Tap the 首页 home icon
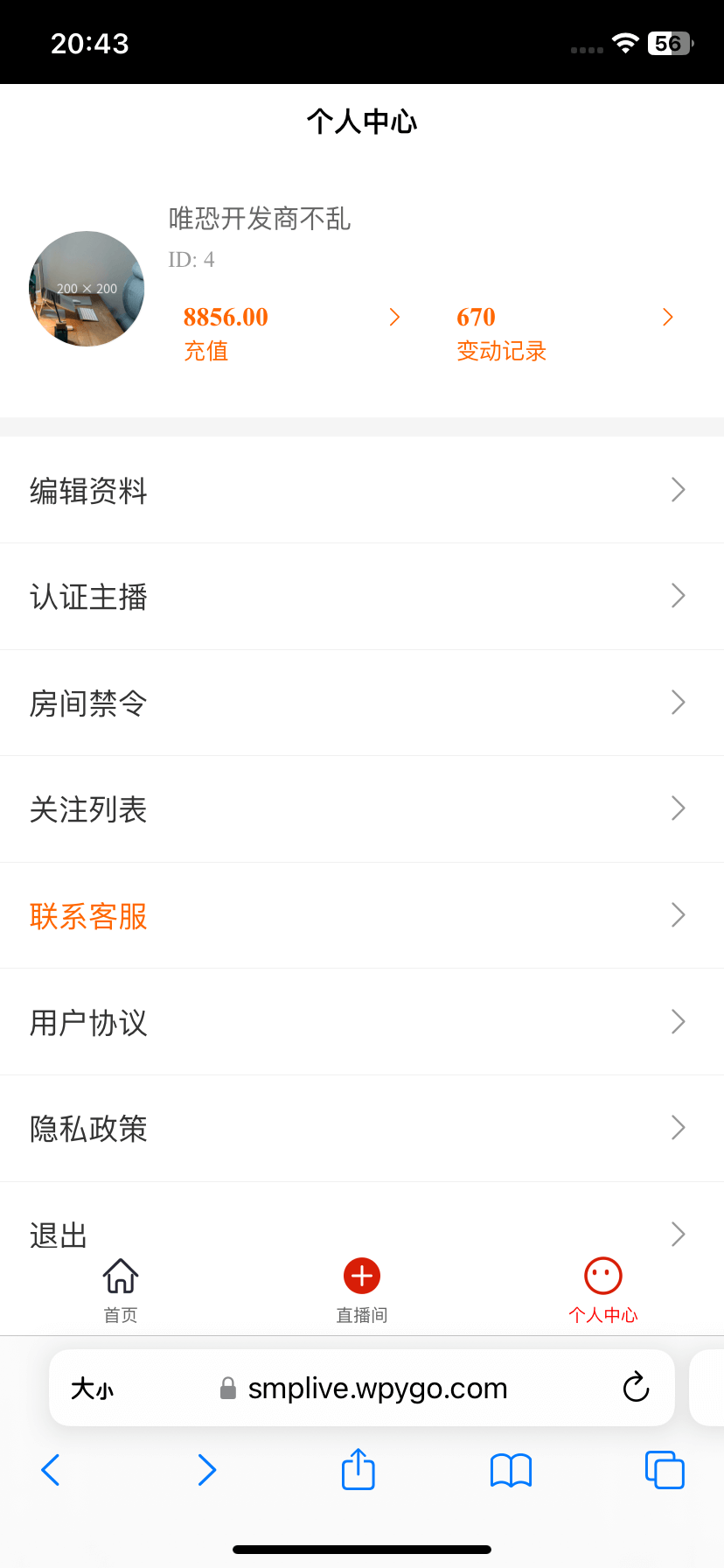Image resolution: width=724 pixels, height=1568 pixels. click(x=120, y=1277)
